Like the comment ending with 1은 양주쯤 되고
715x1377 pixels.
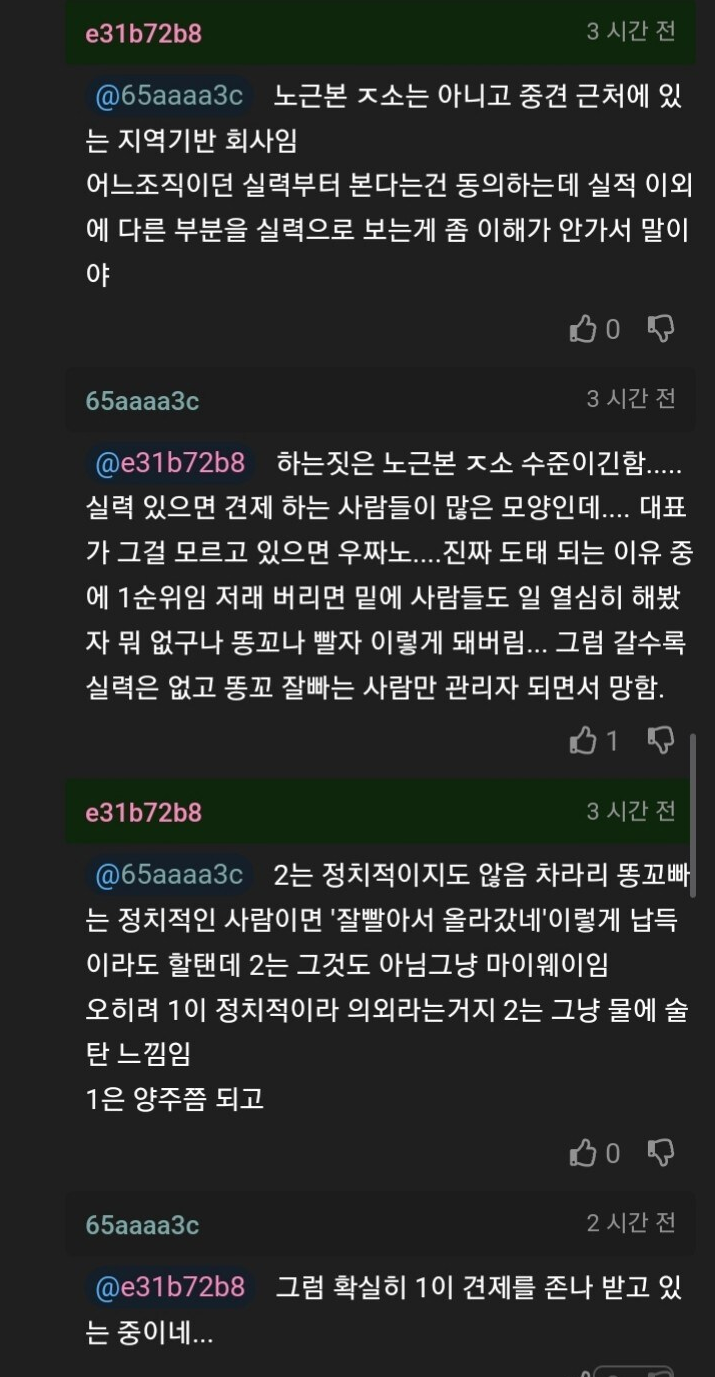583,1152
